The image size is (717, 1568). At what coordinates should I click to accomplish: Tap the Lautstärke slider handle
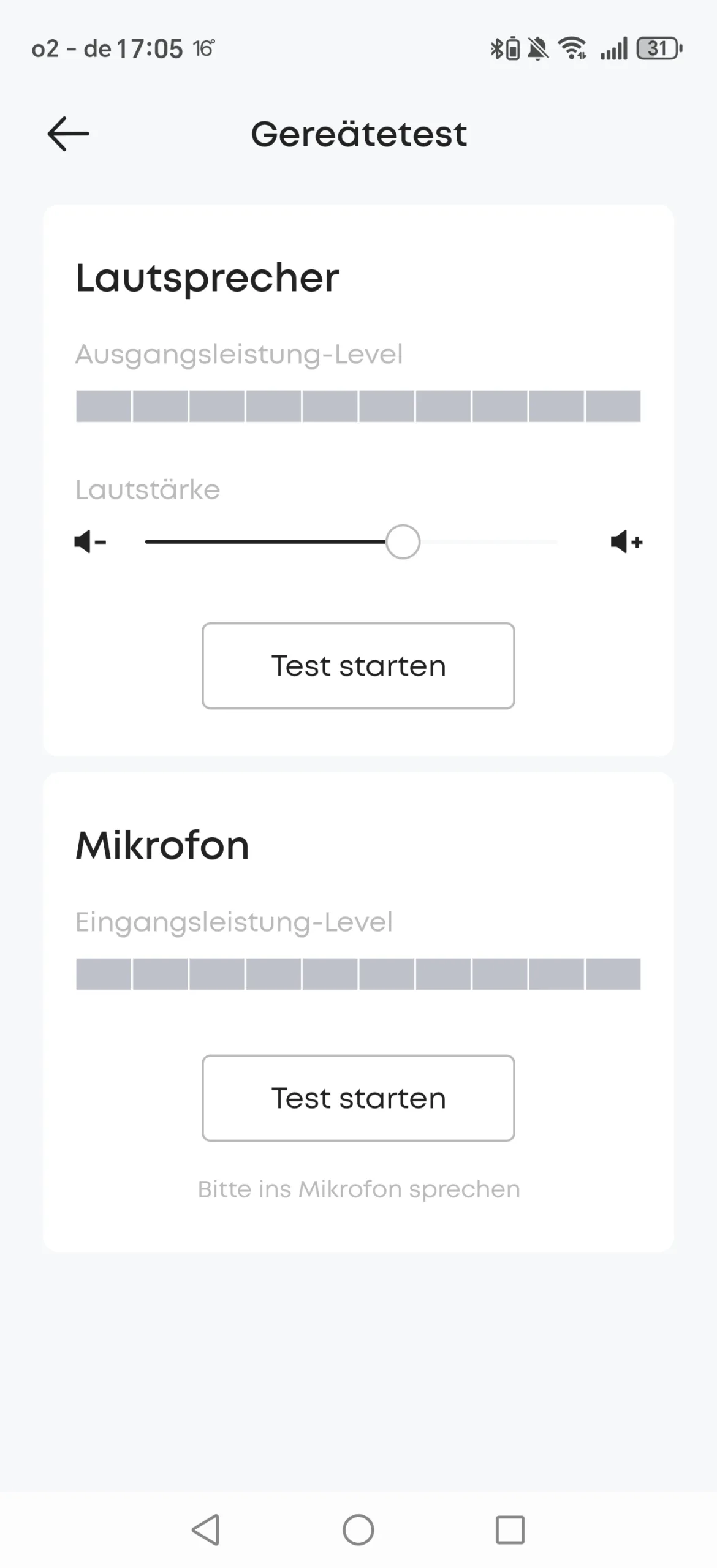(403, 541)
